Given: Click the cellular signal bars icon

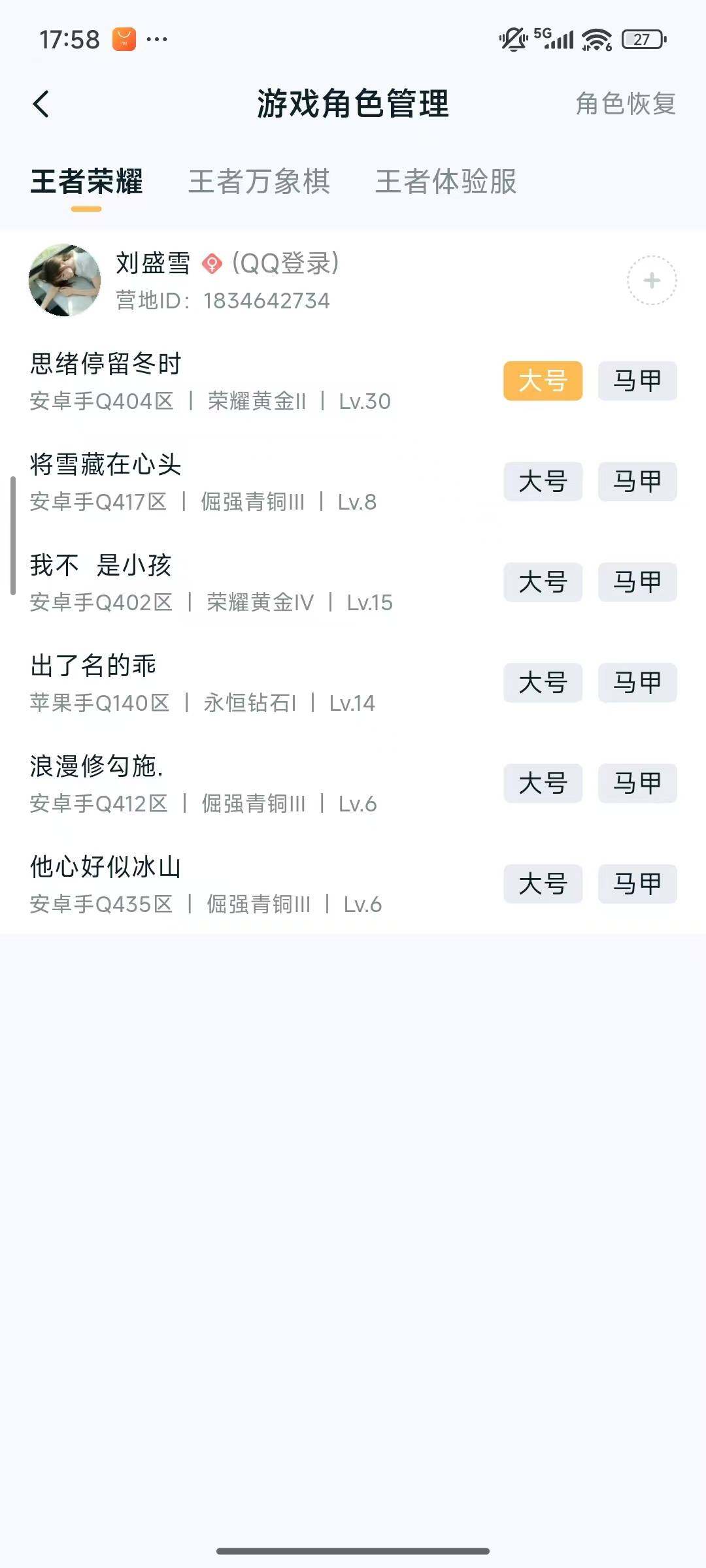Looking at the screenshot, I should (560, 39).
